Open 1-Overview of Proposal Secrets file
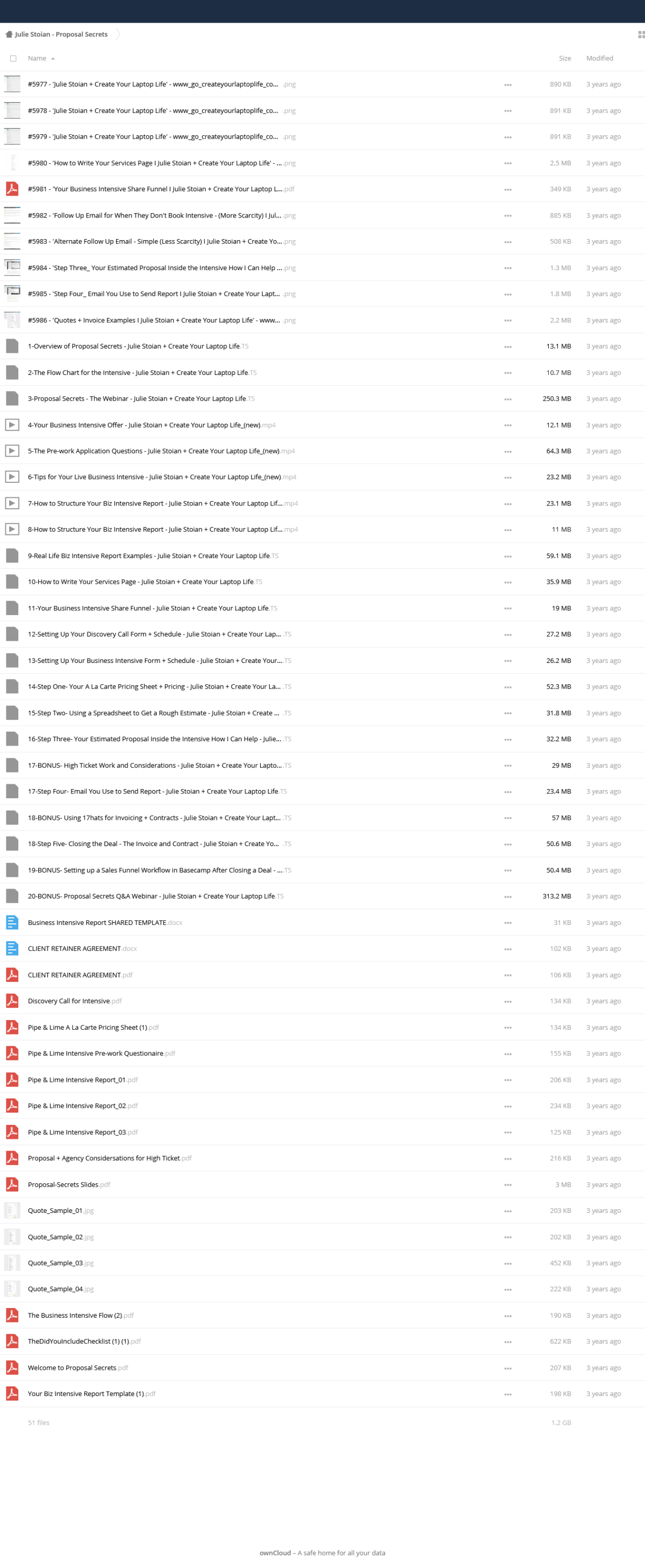The image size is (645, 1568). [x=133, y=347]
